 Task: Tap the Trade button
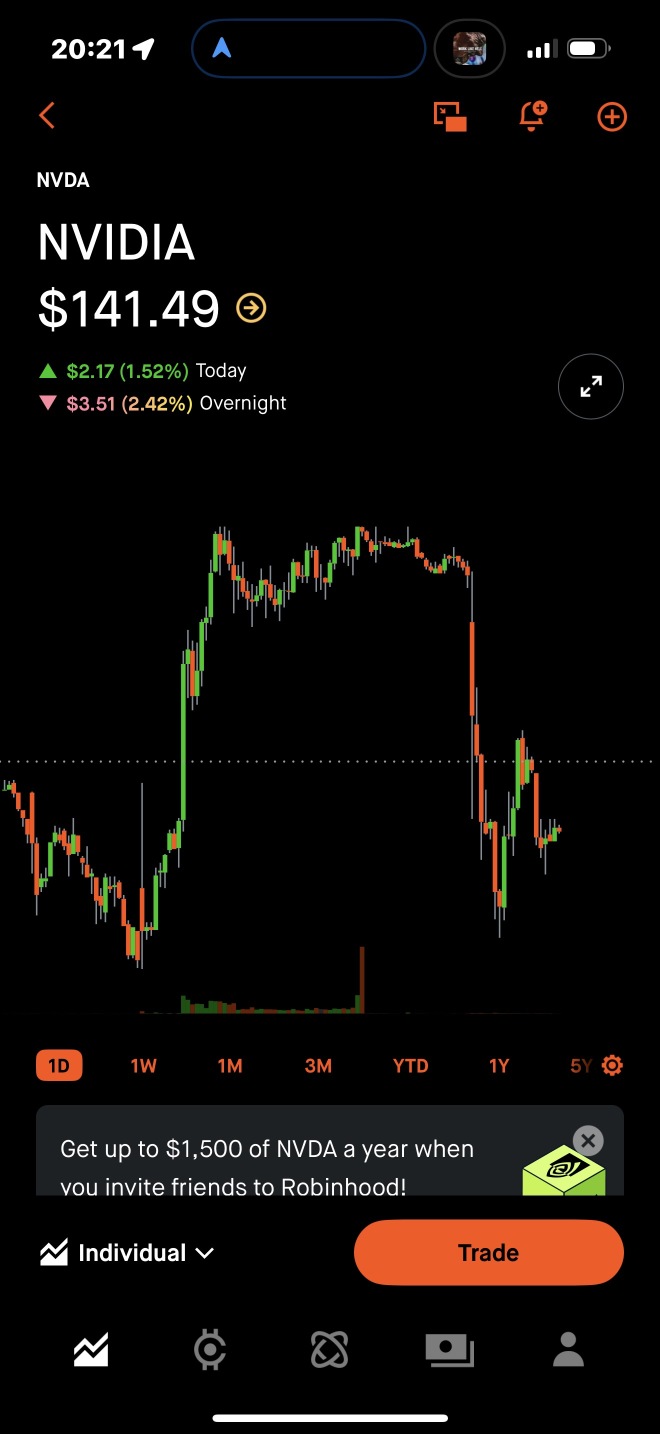pyautogui.click(x=489, y=1252)
